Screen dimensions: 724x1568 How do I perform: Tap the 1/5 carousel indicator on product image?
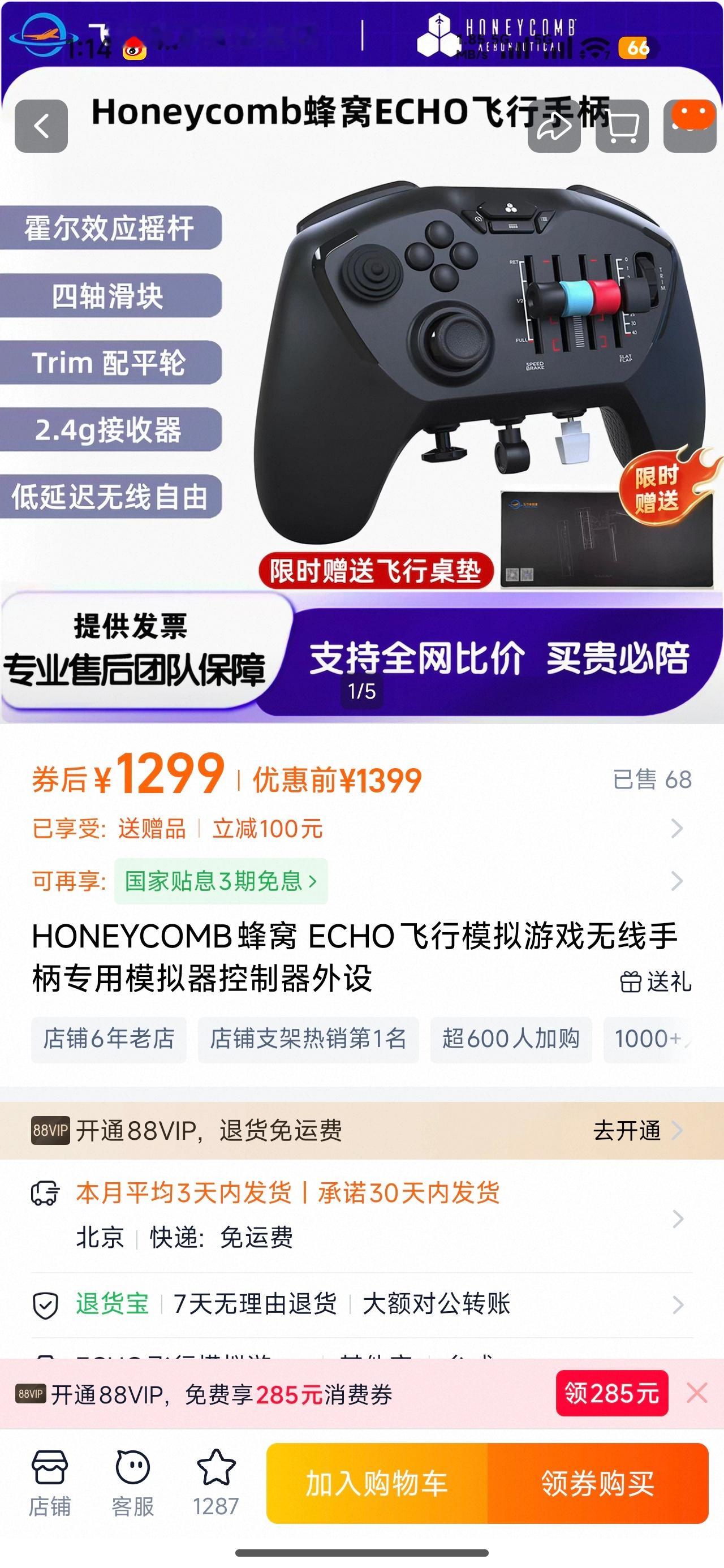pyautogui.click(x=361, y=691)
